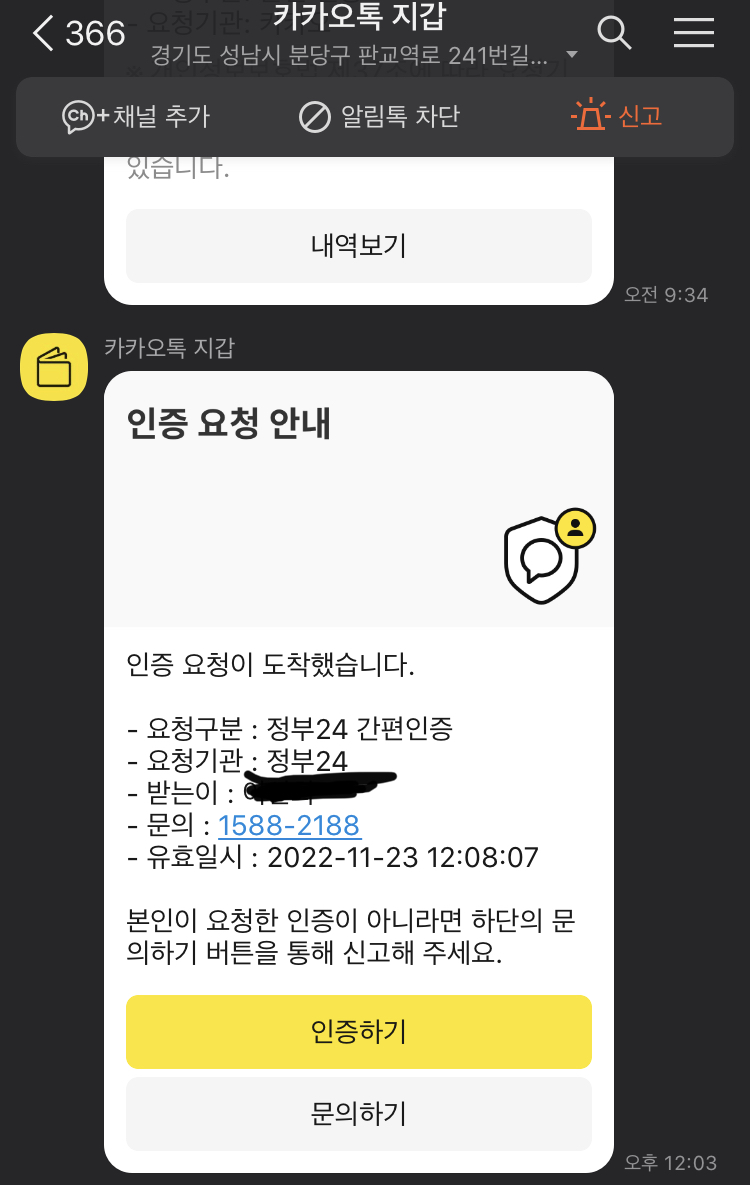Tap the 내역보기 history button
This screenshot has height=1185, width=750.
358,246
